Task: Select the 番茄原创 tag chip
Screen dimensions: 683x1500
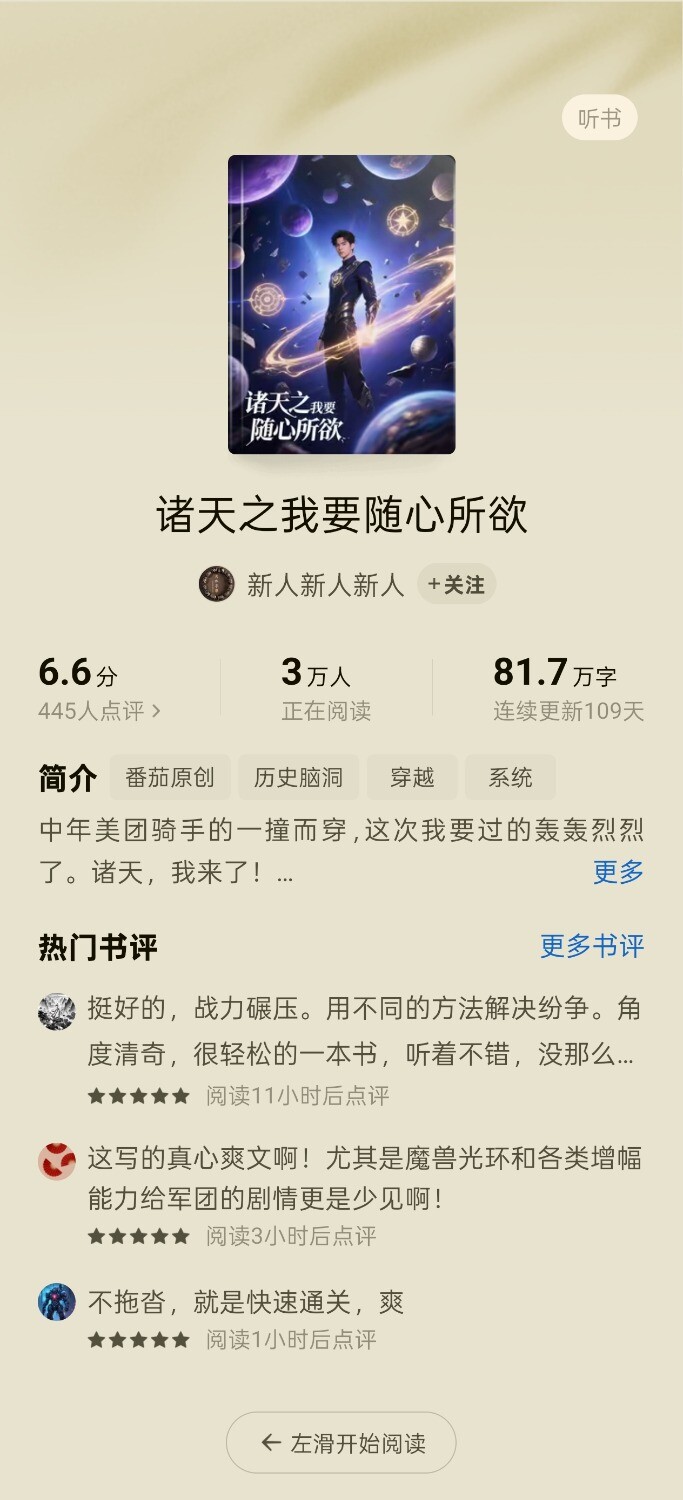Action: (169, 777)
